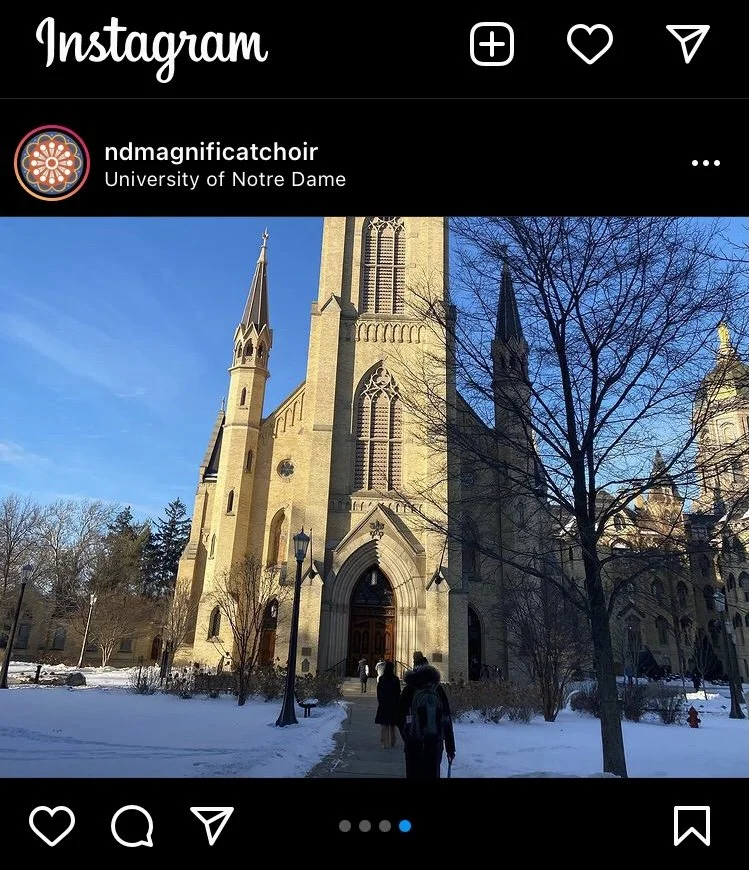Viewport: 749px width, 870px height.
Task: Comment on the ndmagnificatchoir post
Action: tap(132, 826)
